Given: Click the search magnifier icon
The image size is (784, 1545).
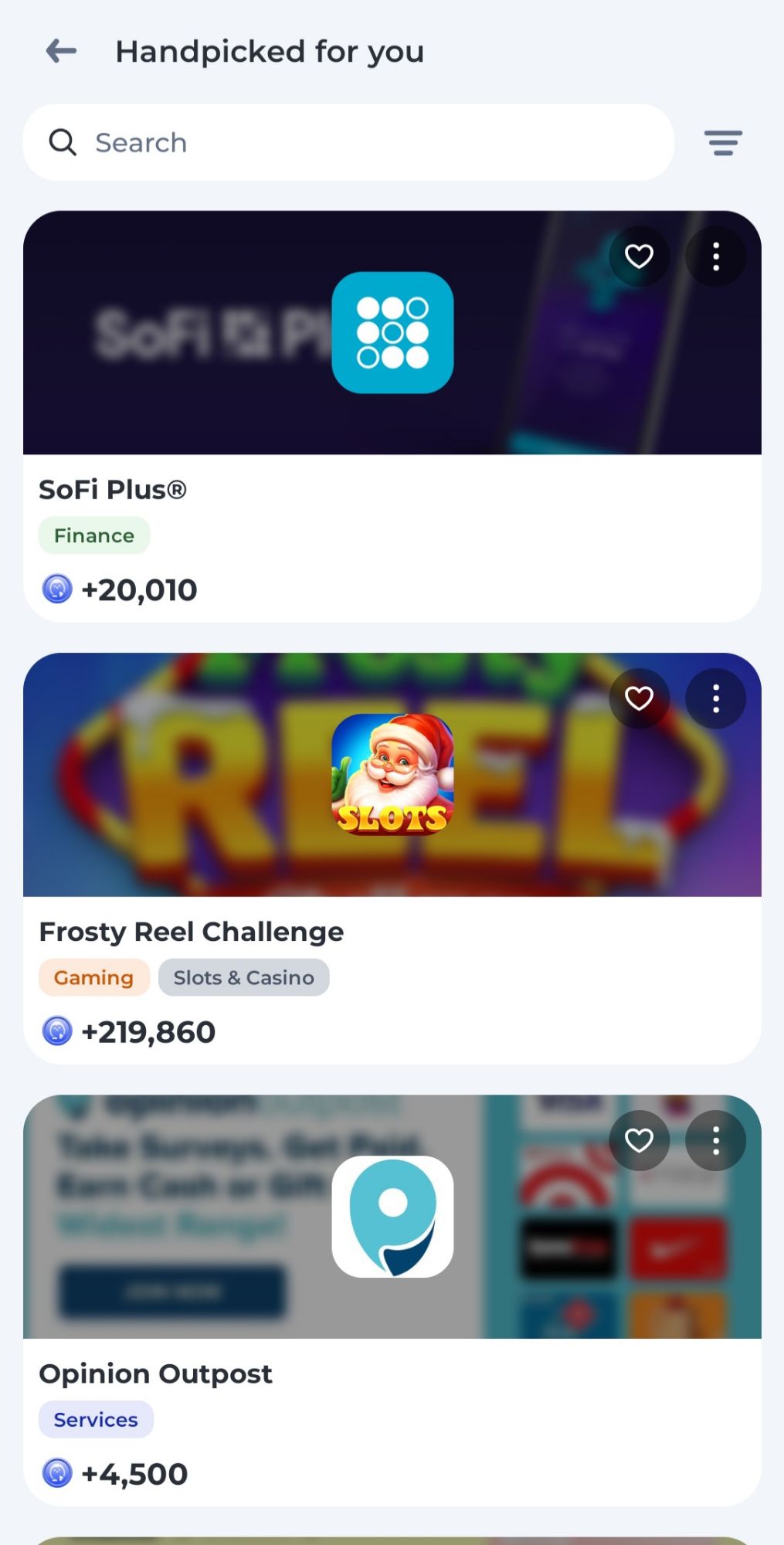Looking at the screenshot, I should 63,143.
